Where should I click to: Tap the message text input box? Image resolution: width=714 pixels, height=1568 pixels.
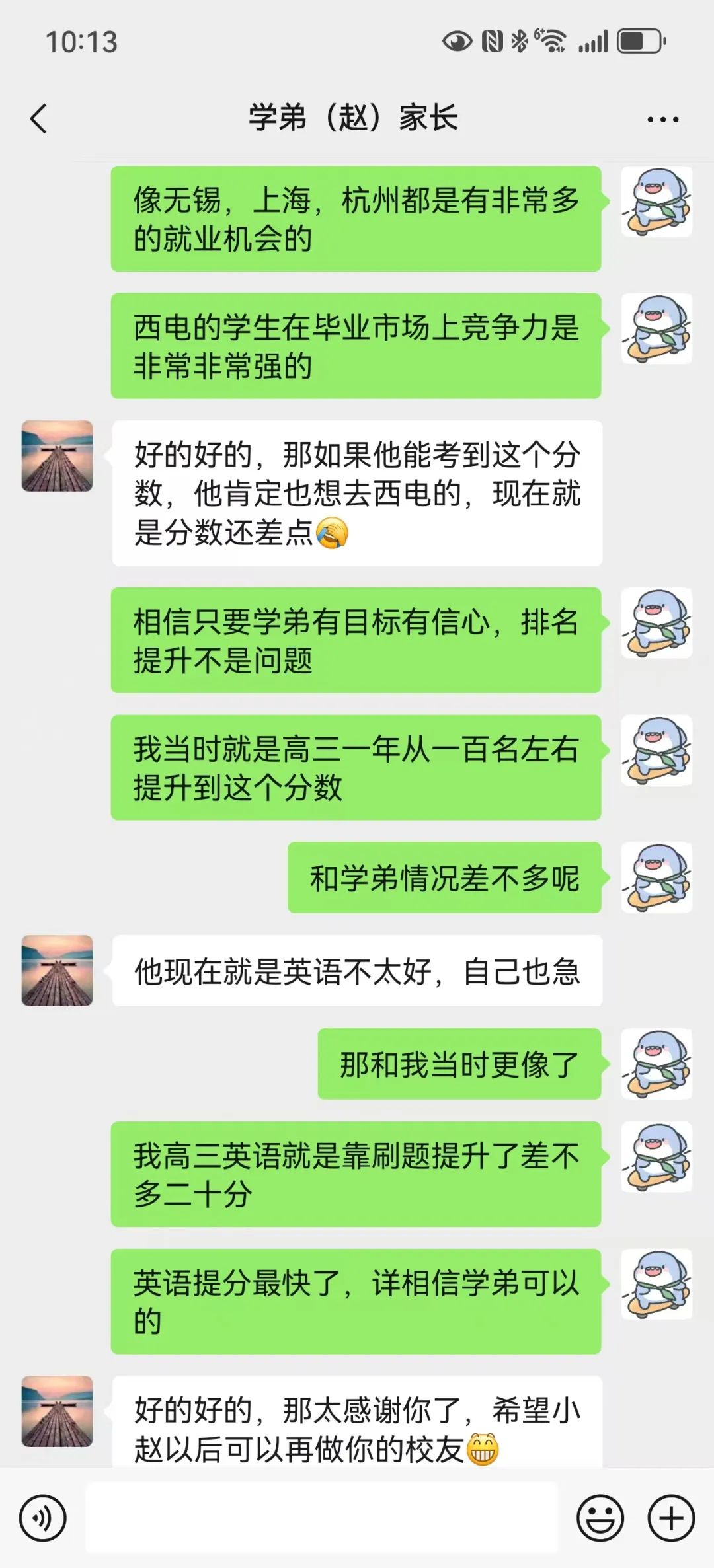(321, 1518)
